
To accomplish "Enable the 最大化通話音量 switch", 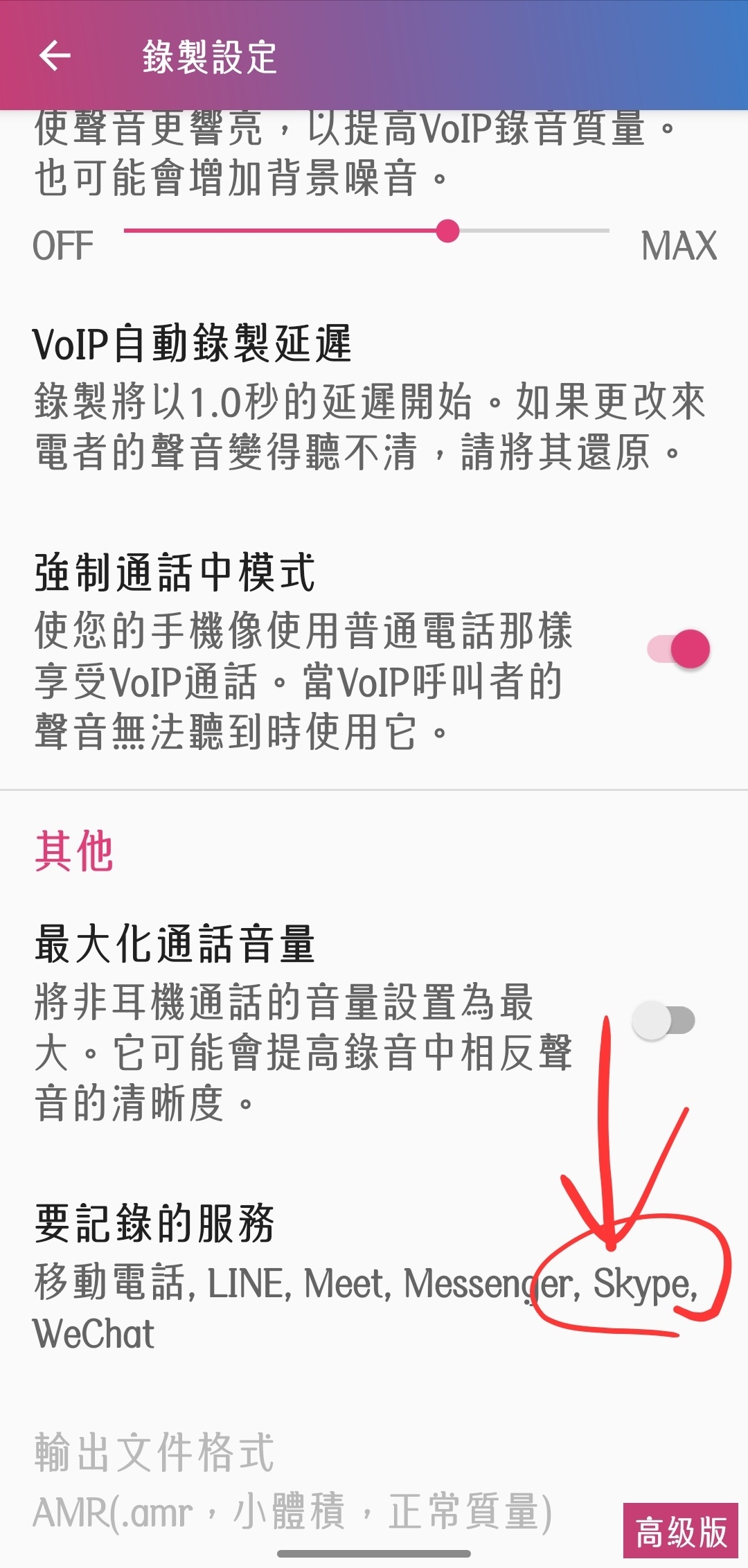I will [664, 1020].
